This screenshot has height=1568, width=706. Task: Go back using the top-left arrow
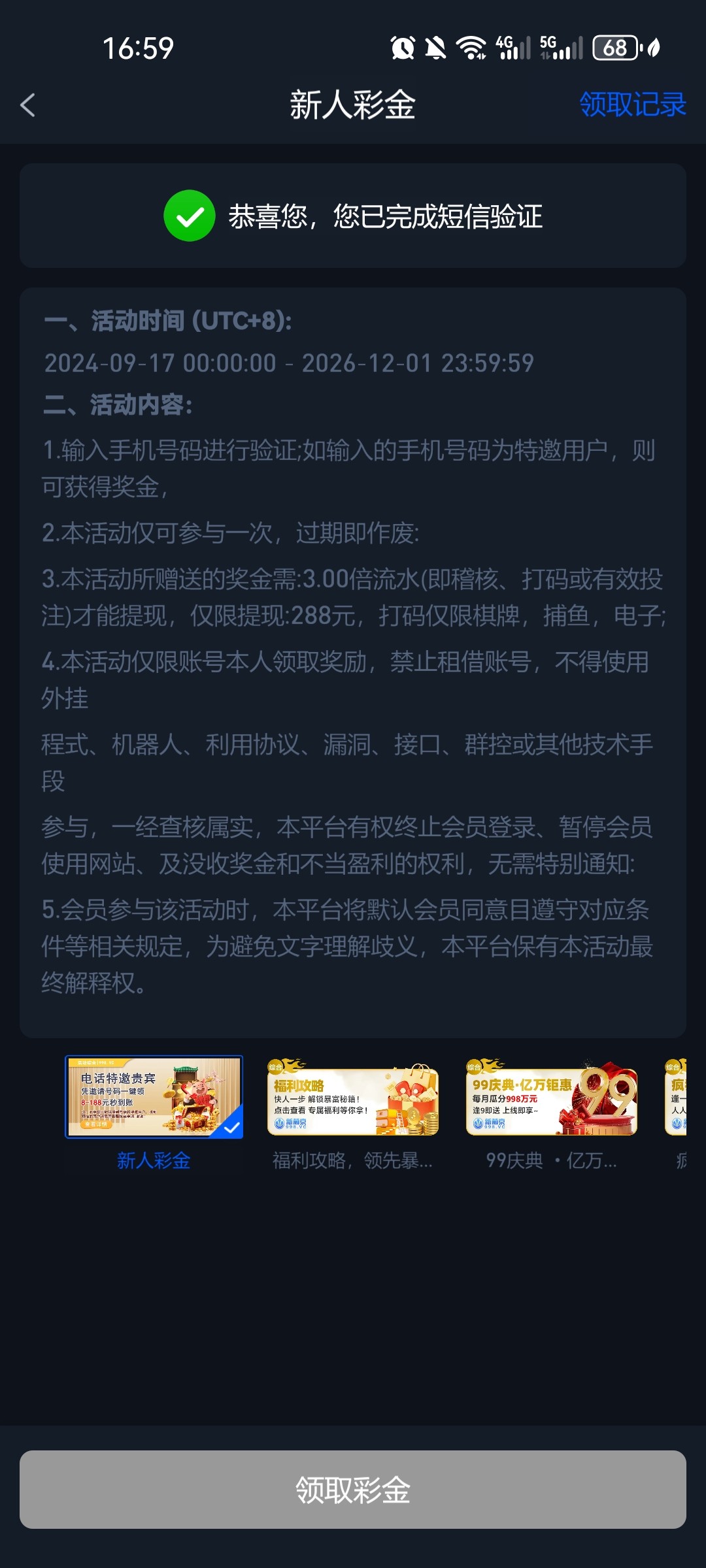[27, 105]
